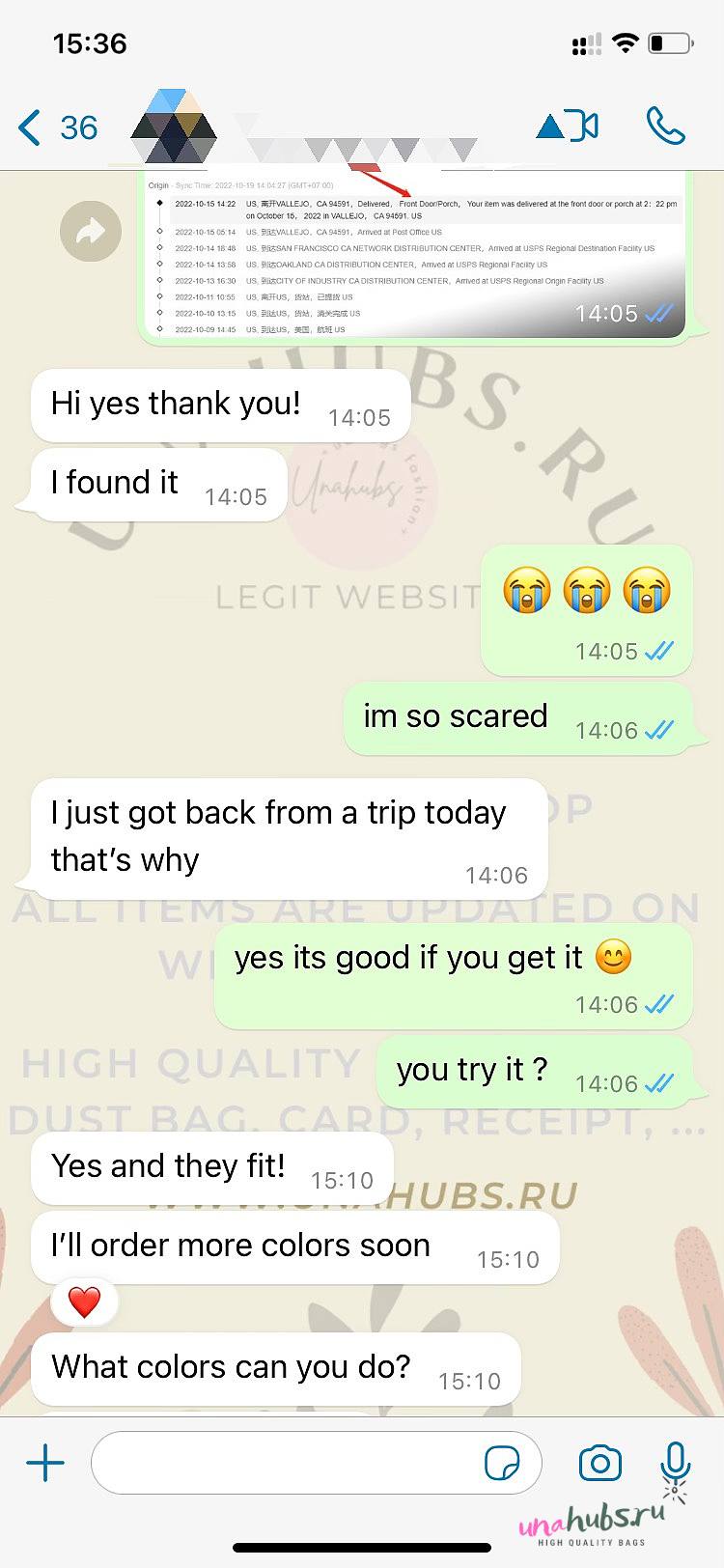Viewport: 724px width, 1568px height.
Task: Open the contact's profile picture
Action: click(174, 126)
